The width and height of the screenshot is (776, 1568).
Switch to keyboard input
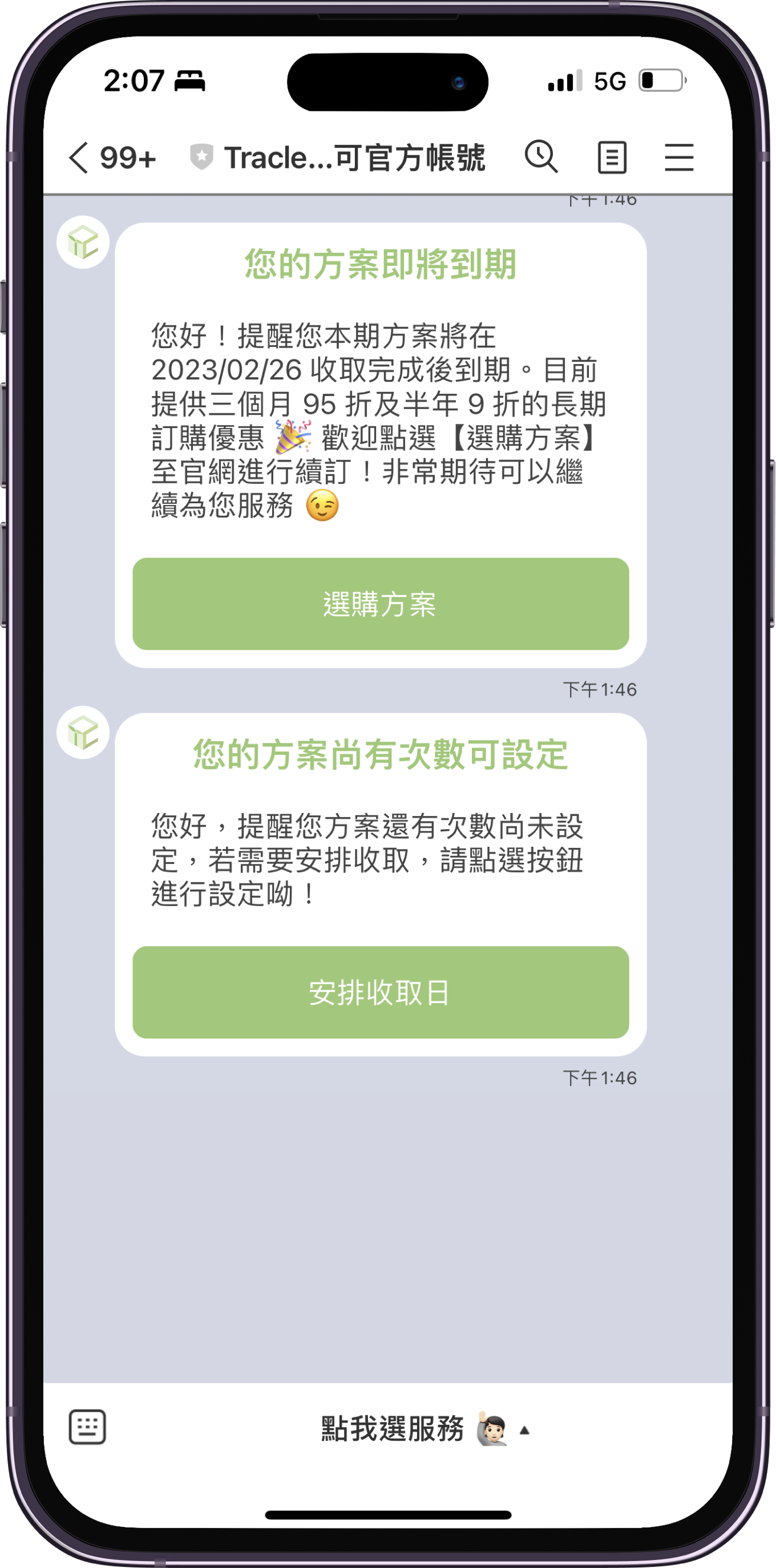tap(87, 1427)
